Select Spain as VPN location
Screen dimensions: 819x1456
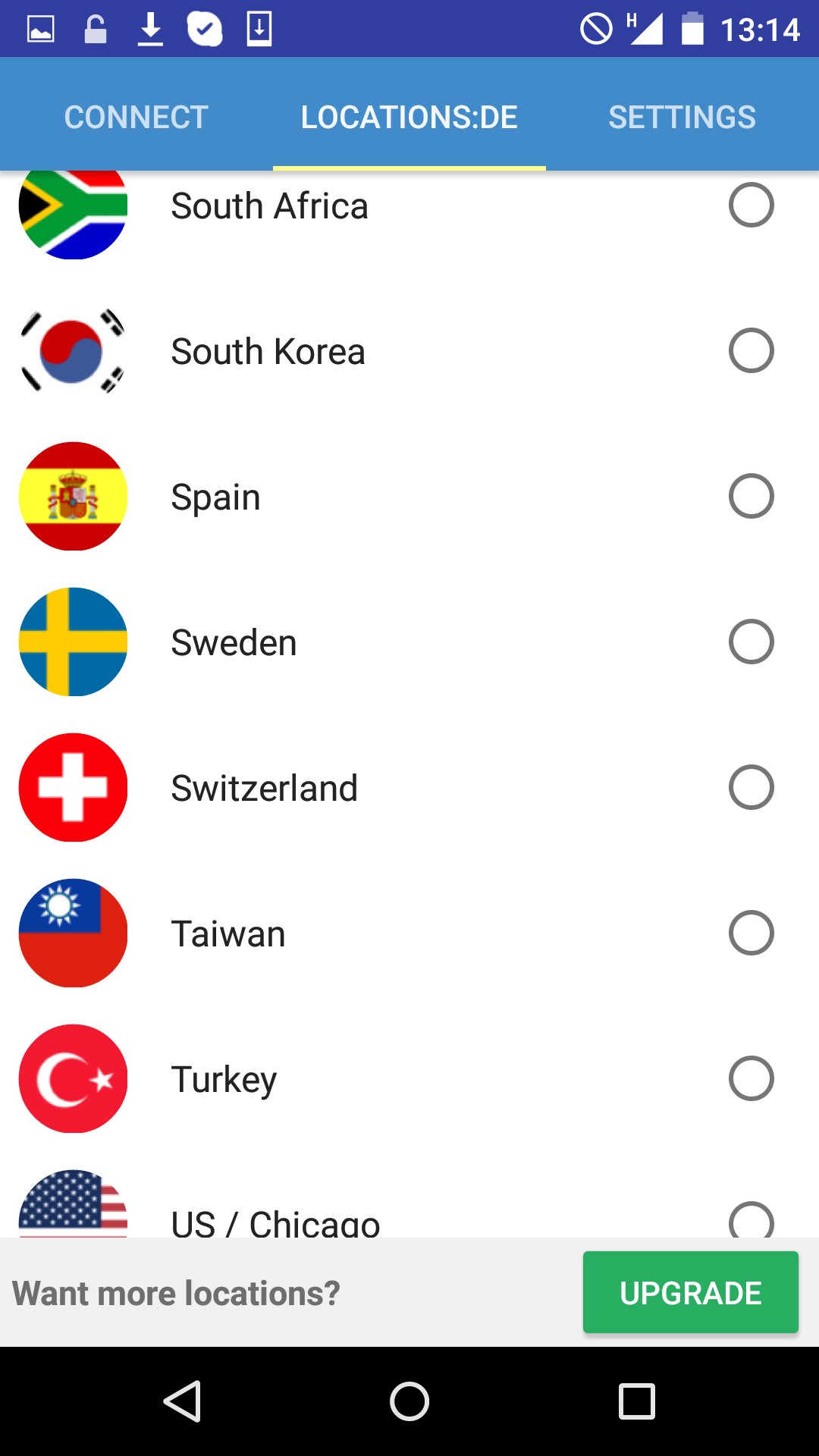(751, 496)
